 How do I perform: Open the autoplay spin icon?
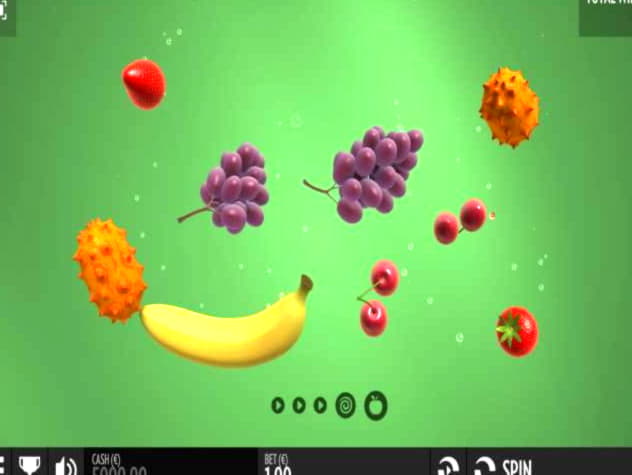pyautogui.click(x=447, y=465)
